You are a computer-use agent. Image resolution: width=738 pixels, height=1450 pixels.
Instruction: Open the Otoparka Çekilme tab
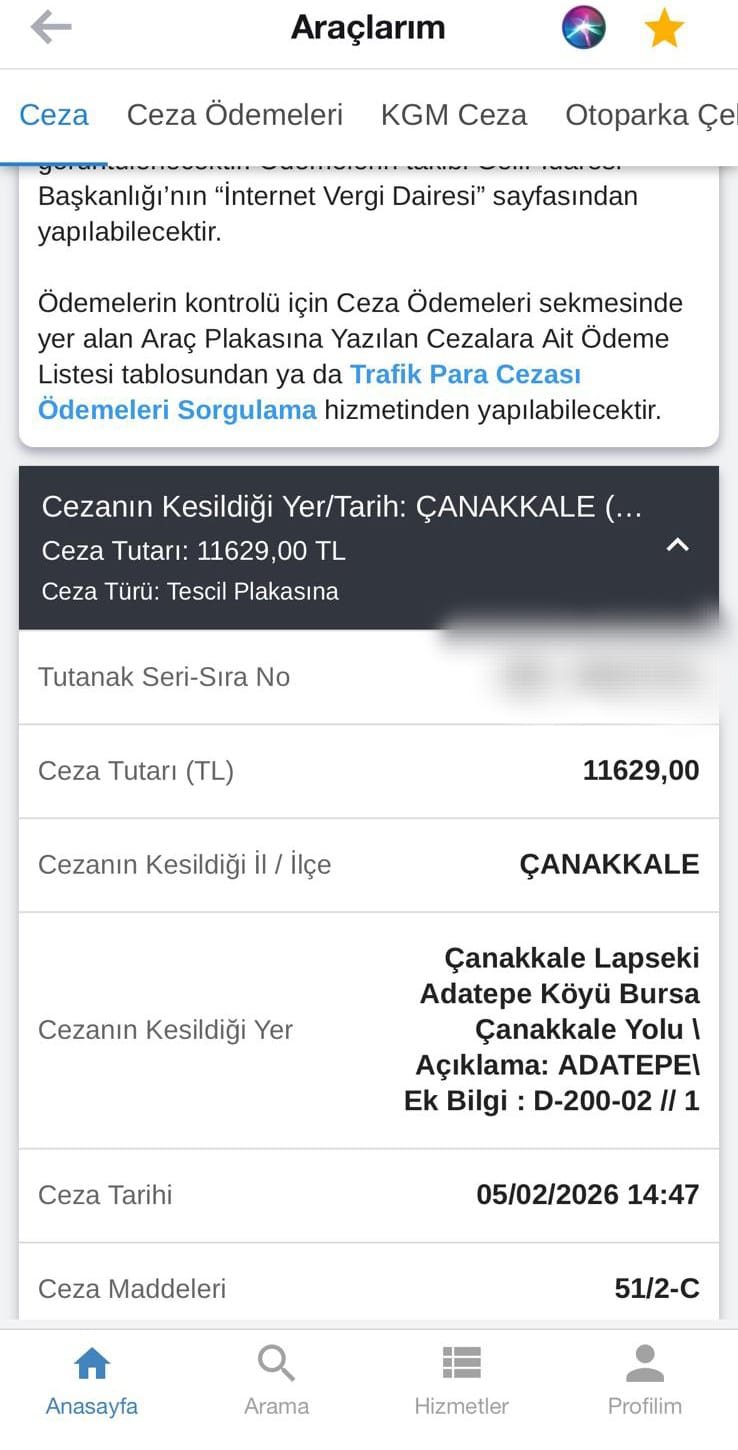650,115
